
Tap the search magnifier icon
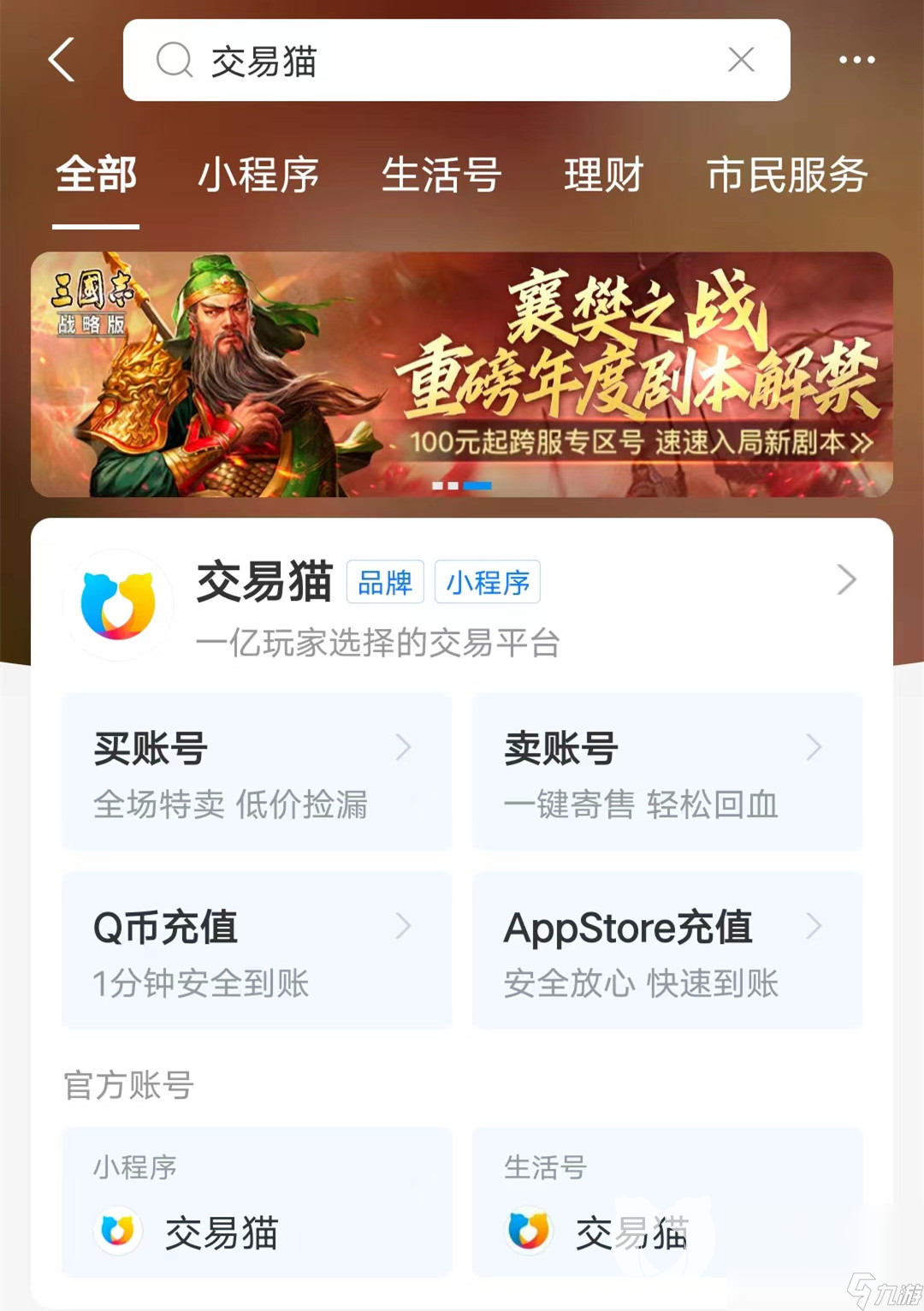click(175, 60)
